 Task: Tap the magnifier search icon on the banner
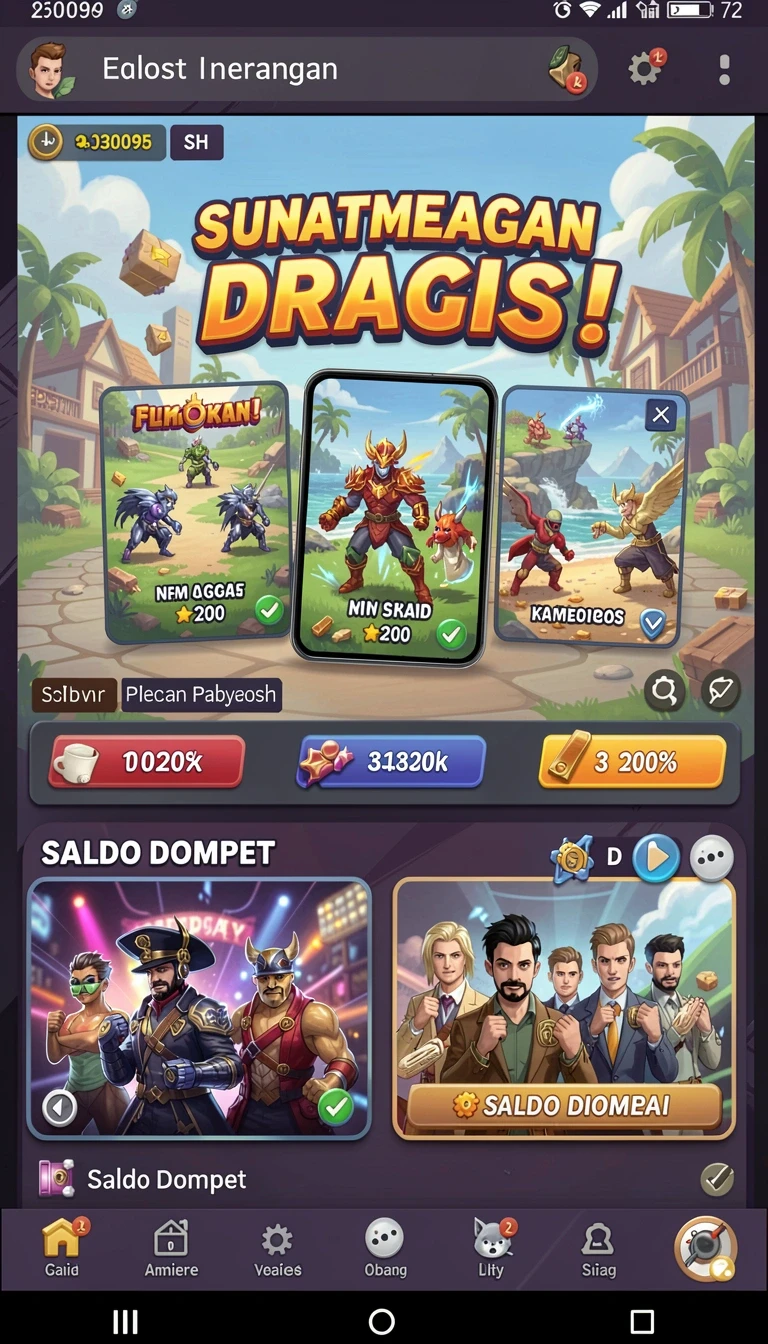pyautogui.click(x=664, y=689)
